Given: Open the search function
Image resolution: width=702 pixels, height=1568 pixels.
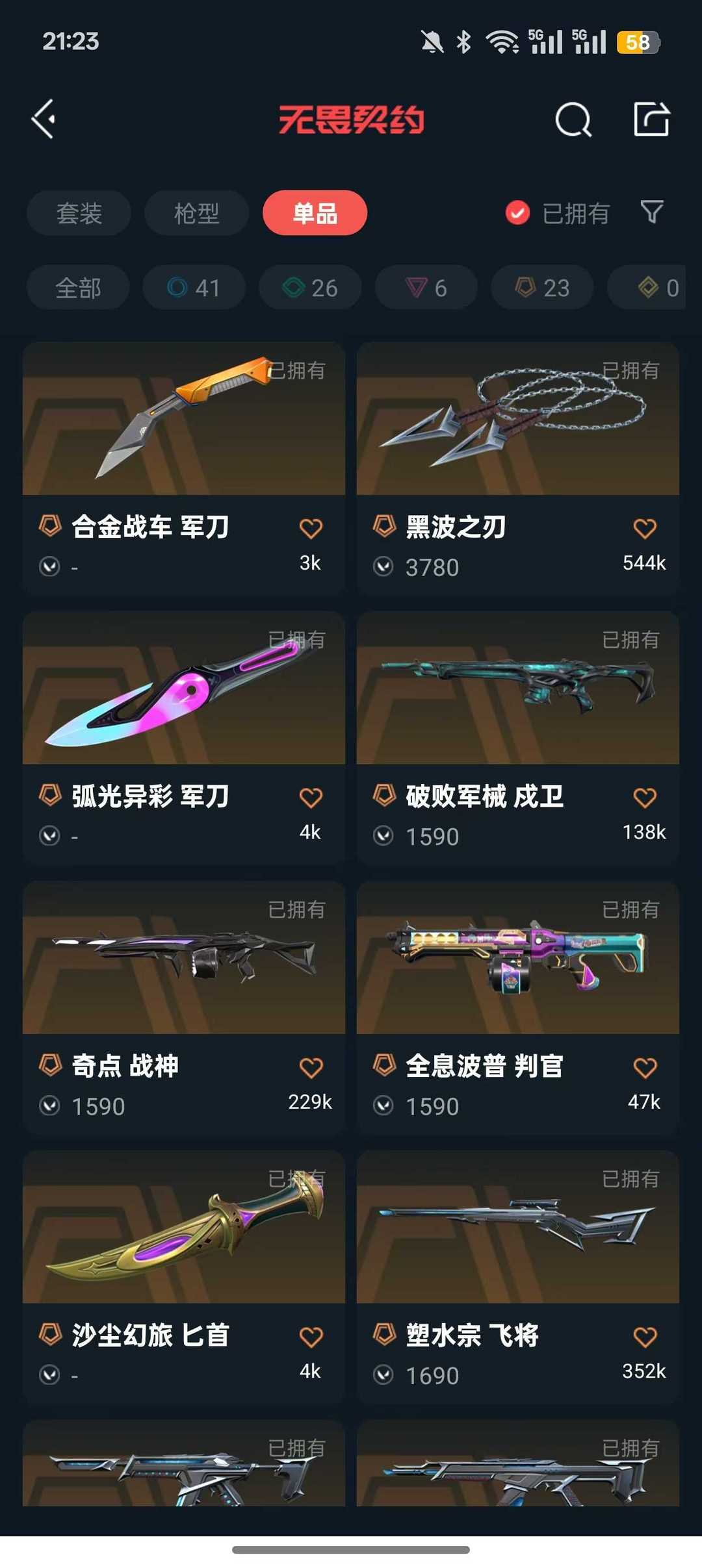Looking at the screenshot, I should pyautogui.click(x=573, y=119).
